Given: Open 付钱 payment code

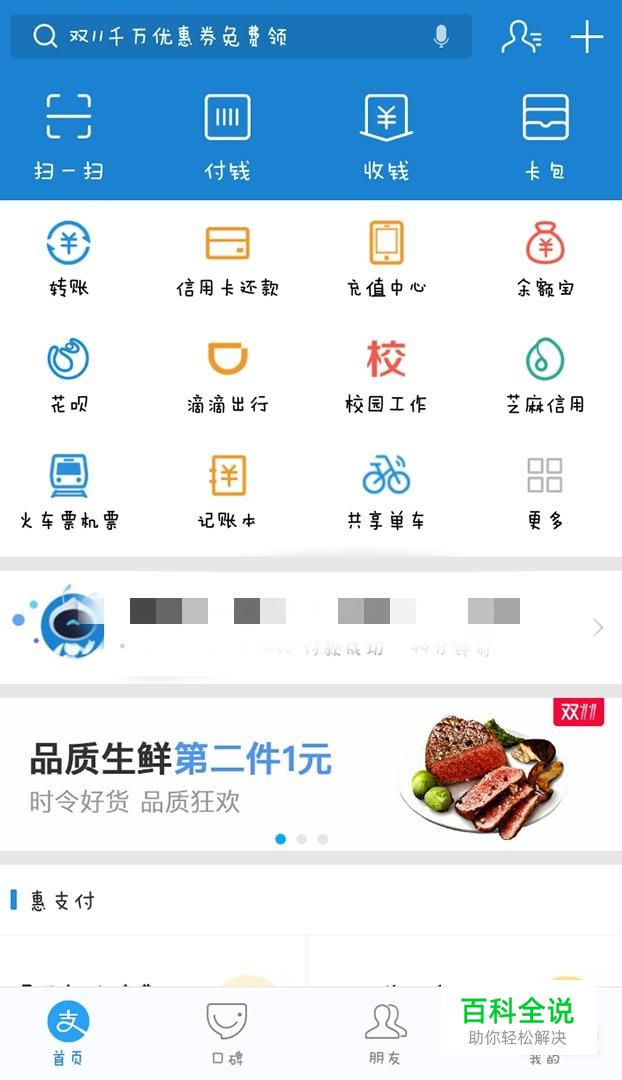Looking at the screenshot, I should (x=227, y=135).
